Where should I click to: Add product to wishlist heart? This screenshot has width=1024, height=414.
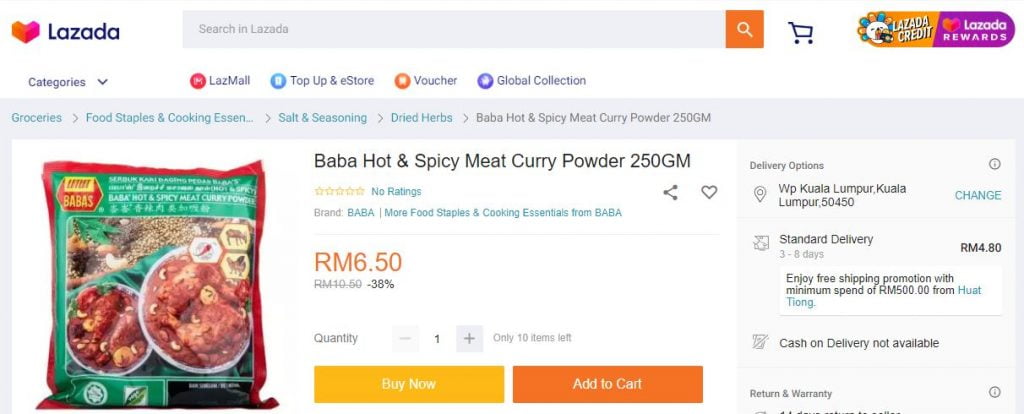coord(709,192)
